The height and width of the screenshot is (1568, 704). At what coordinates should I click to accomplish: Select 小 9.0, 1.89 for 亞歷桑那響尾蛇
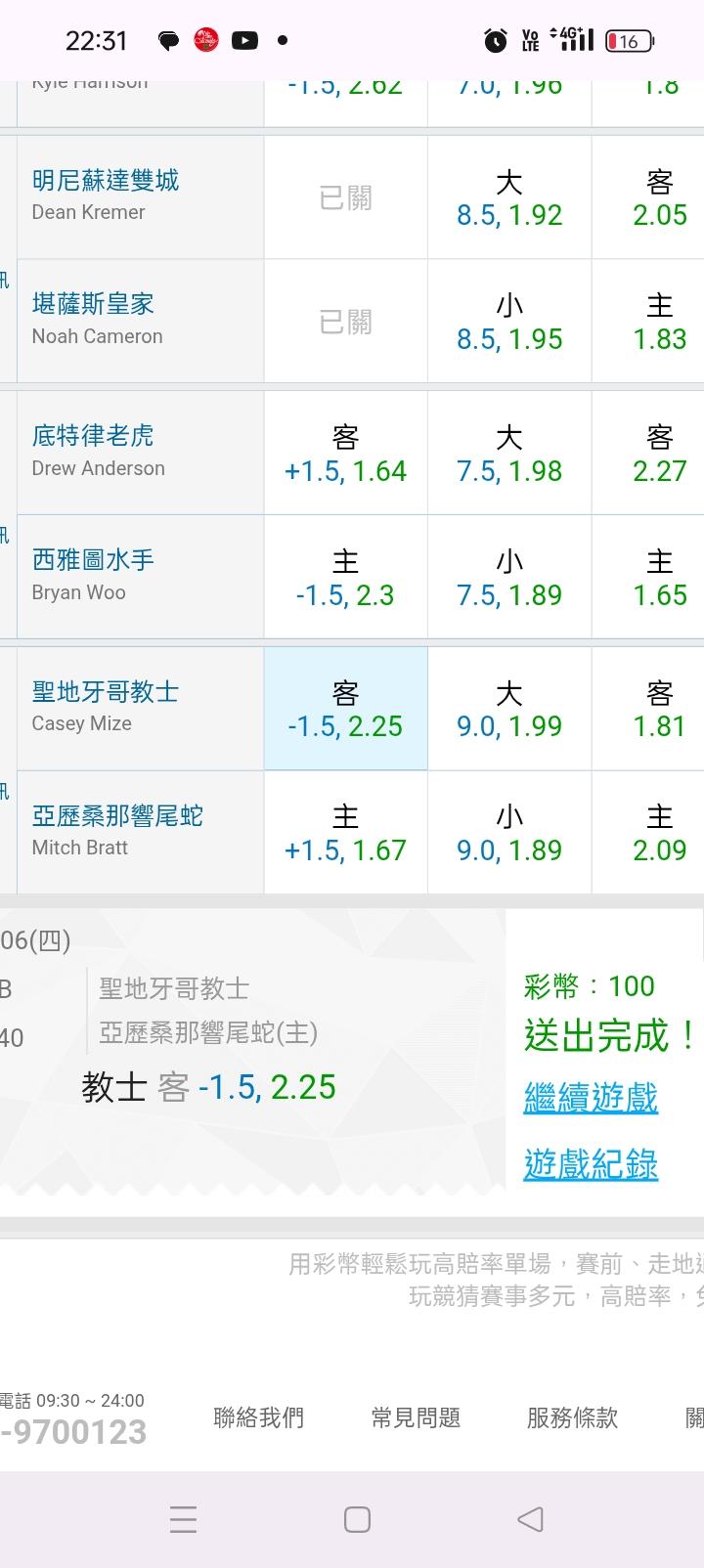[x=509, y=832]
